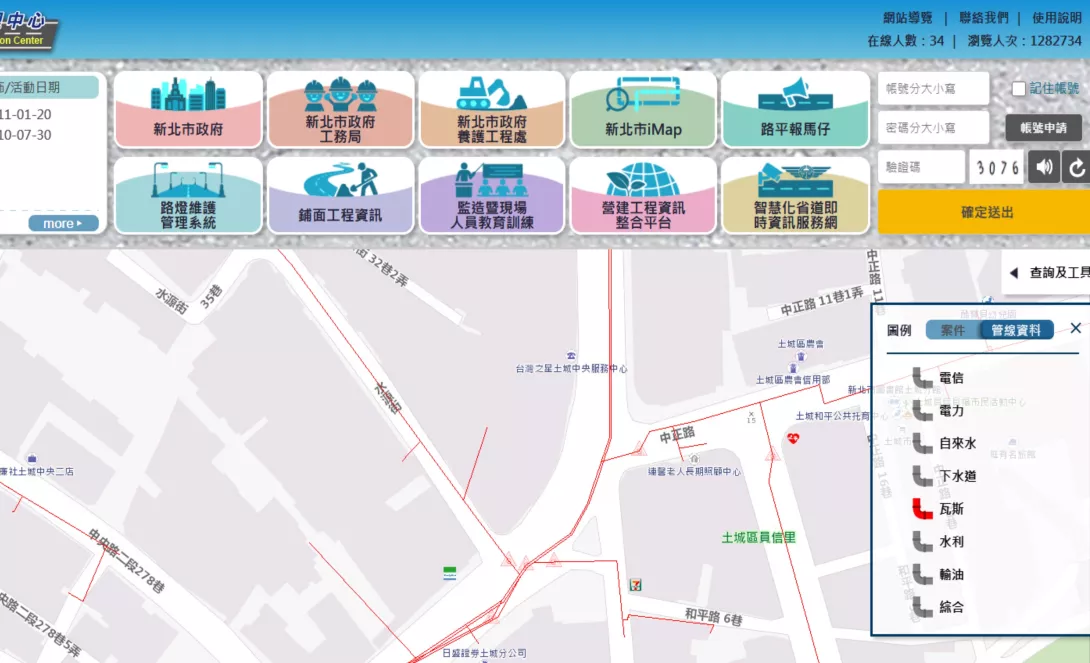This screenshot has height=663, width=1090.
Task: Open the 路平報馬仔 tile
Action: pos(795,110)
